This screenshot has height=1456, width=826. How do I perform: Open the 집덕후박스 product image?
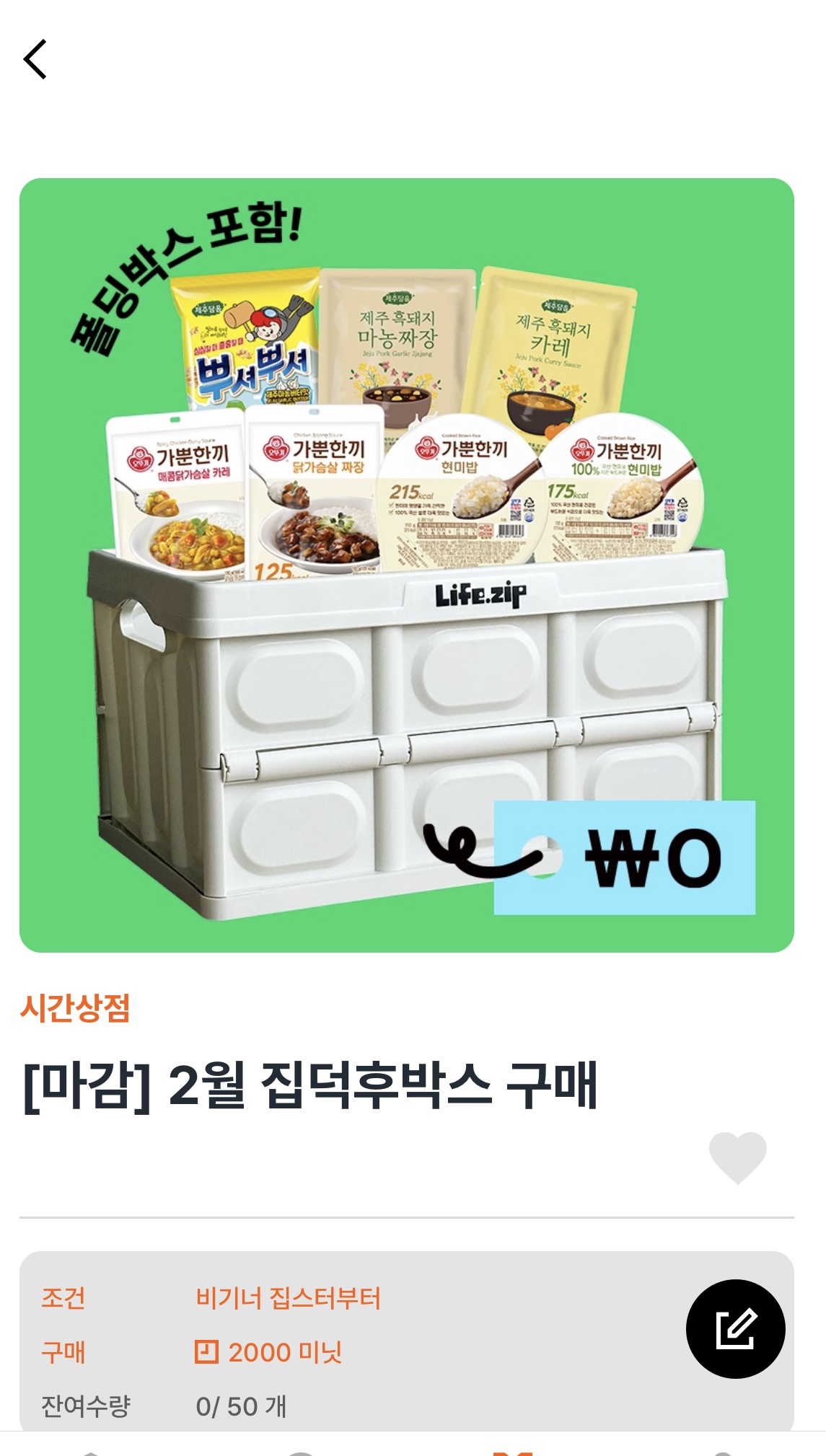(x=407, y=565)
